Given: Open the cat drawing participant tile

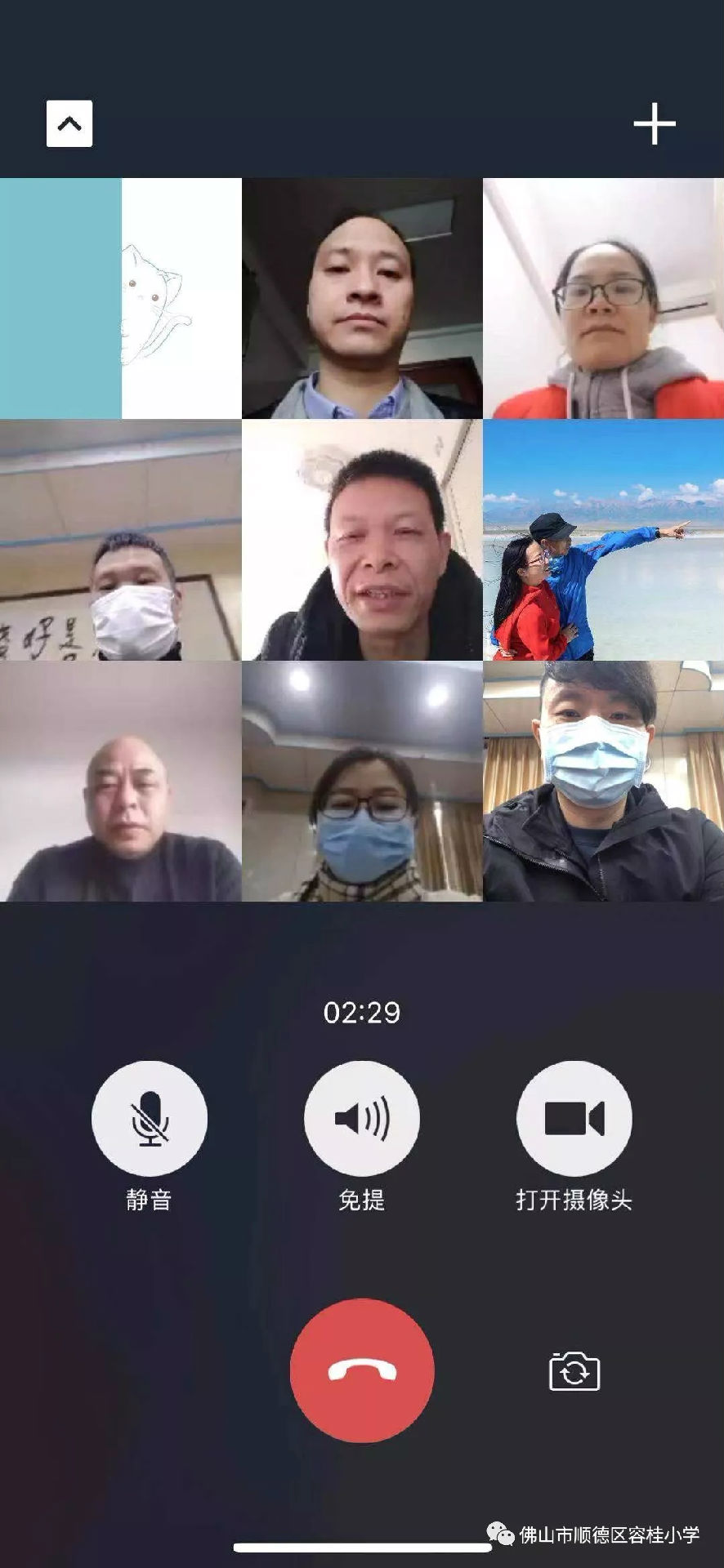Looking at the screenshot, I should pos(121,298).
